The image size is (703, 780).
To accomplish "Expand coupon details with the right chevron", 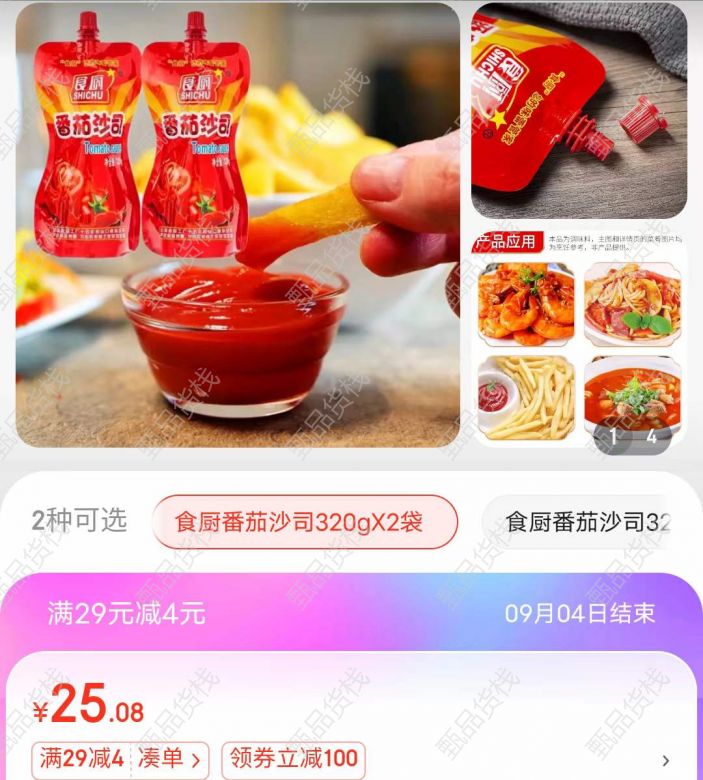I will pyautogui.click(x=666, y=761).
